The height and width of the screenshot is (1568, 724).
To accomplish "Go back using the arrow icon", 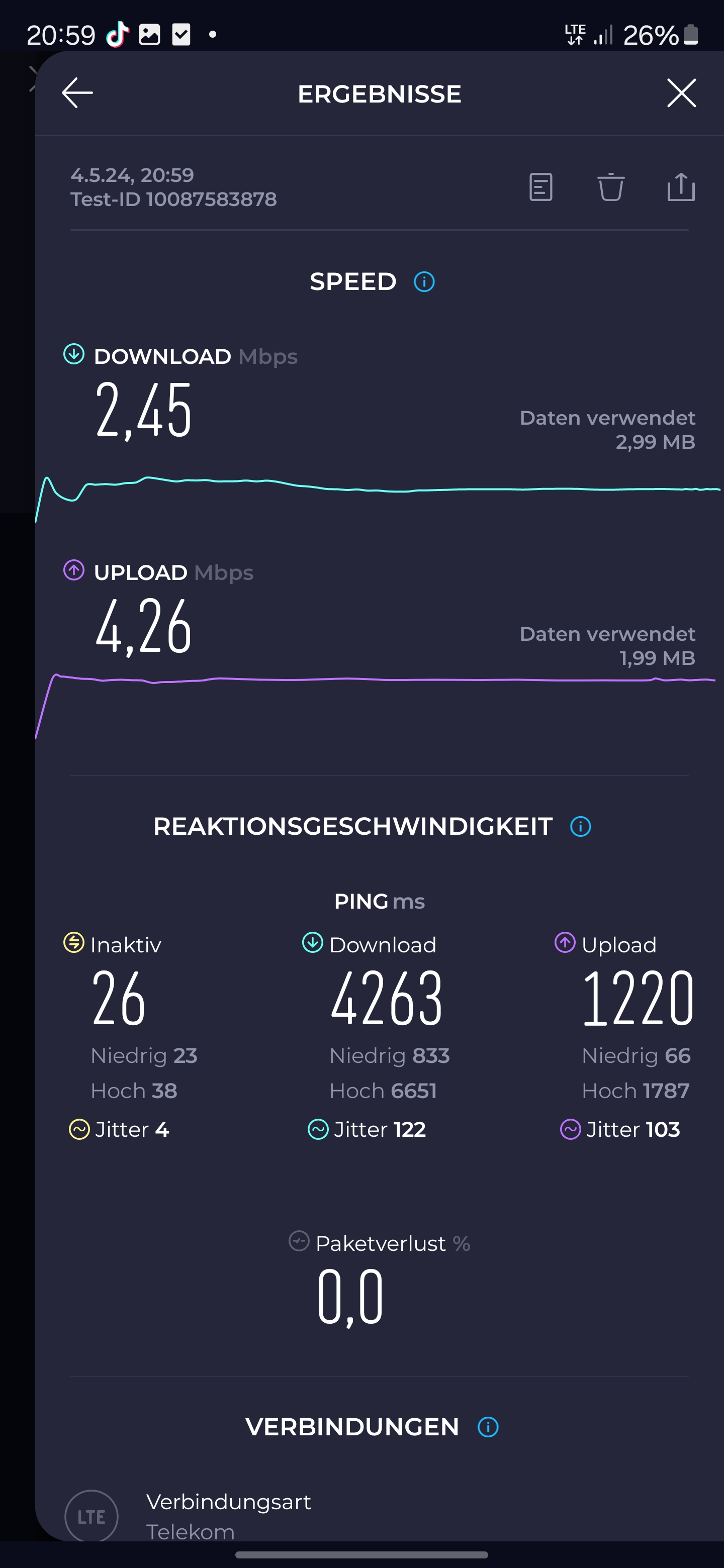I will [77, 93].
